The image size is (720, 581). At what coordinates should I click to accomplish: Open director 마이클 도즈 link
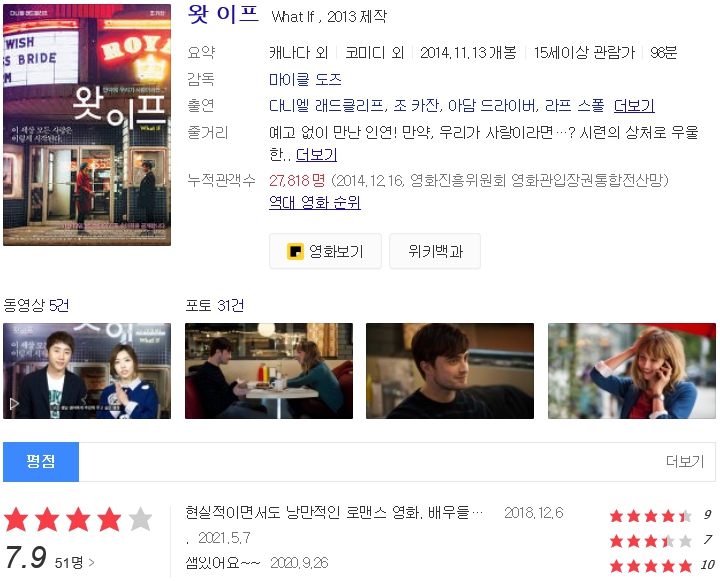click(305, 79)
